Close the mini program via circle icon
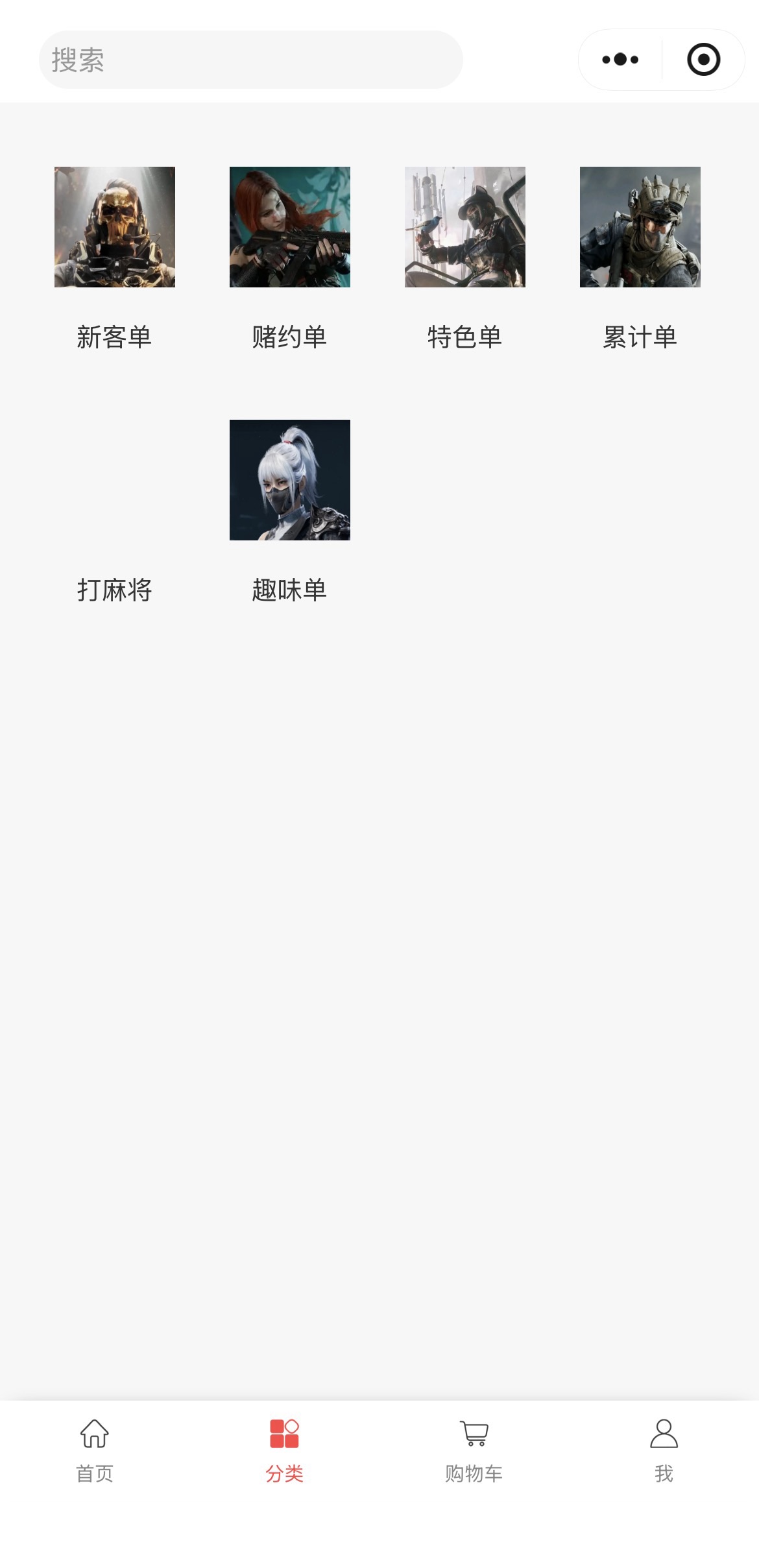Screen dimensions: 759x1568 coord(703,60)
